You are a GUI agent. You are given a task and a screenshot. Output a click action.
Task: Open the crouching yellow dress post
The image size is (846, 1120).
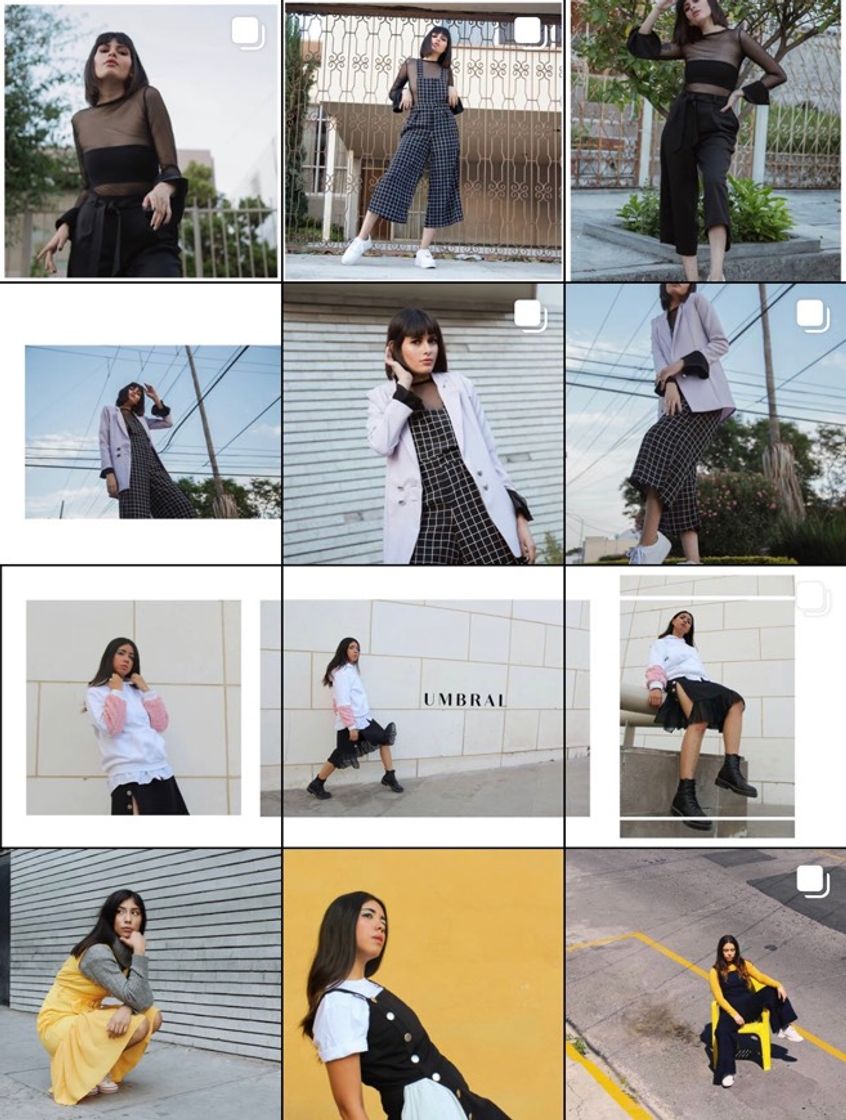pyautogui.click(x=141, y=985)
